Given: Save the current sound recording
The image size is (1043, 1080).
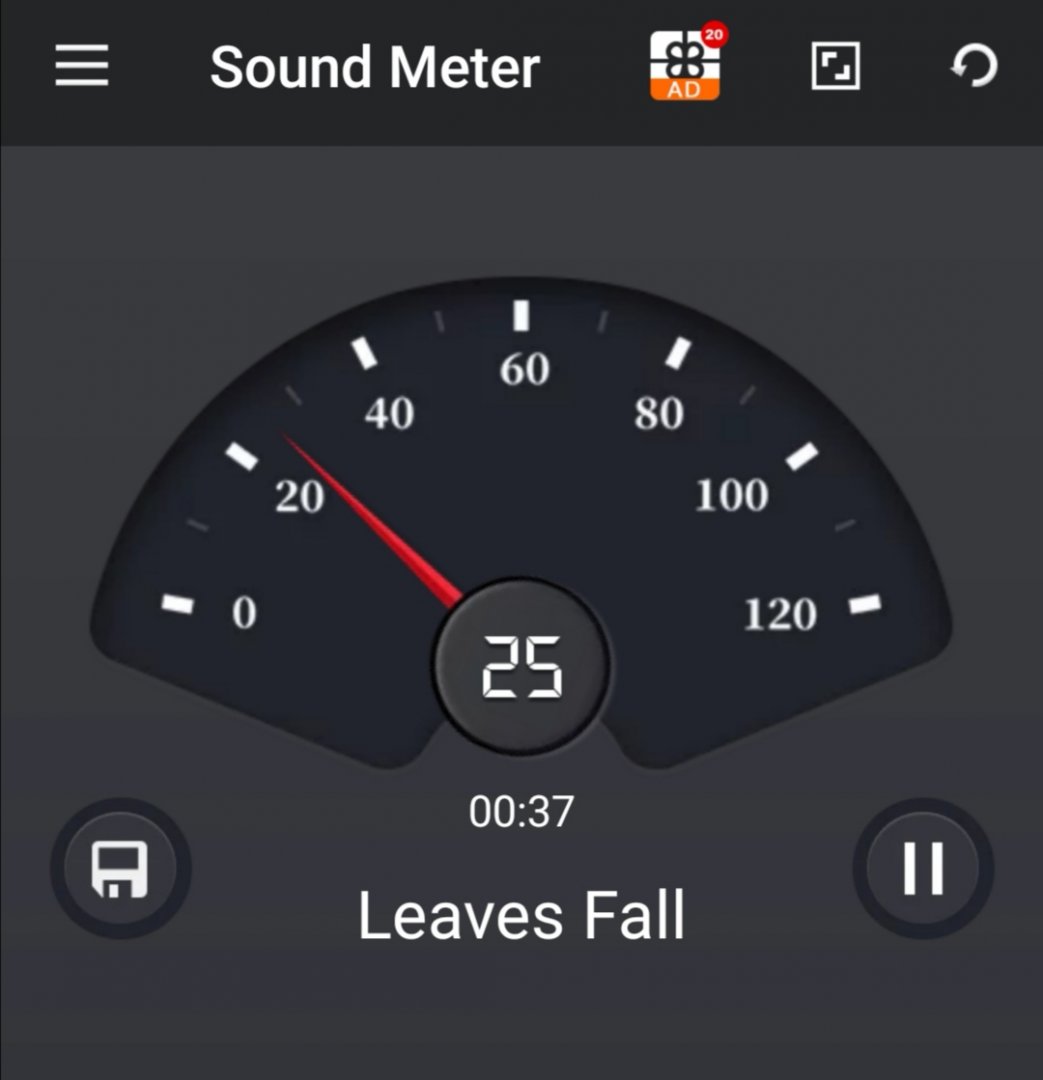Looking at the screenshot, I should (120, 868).
